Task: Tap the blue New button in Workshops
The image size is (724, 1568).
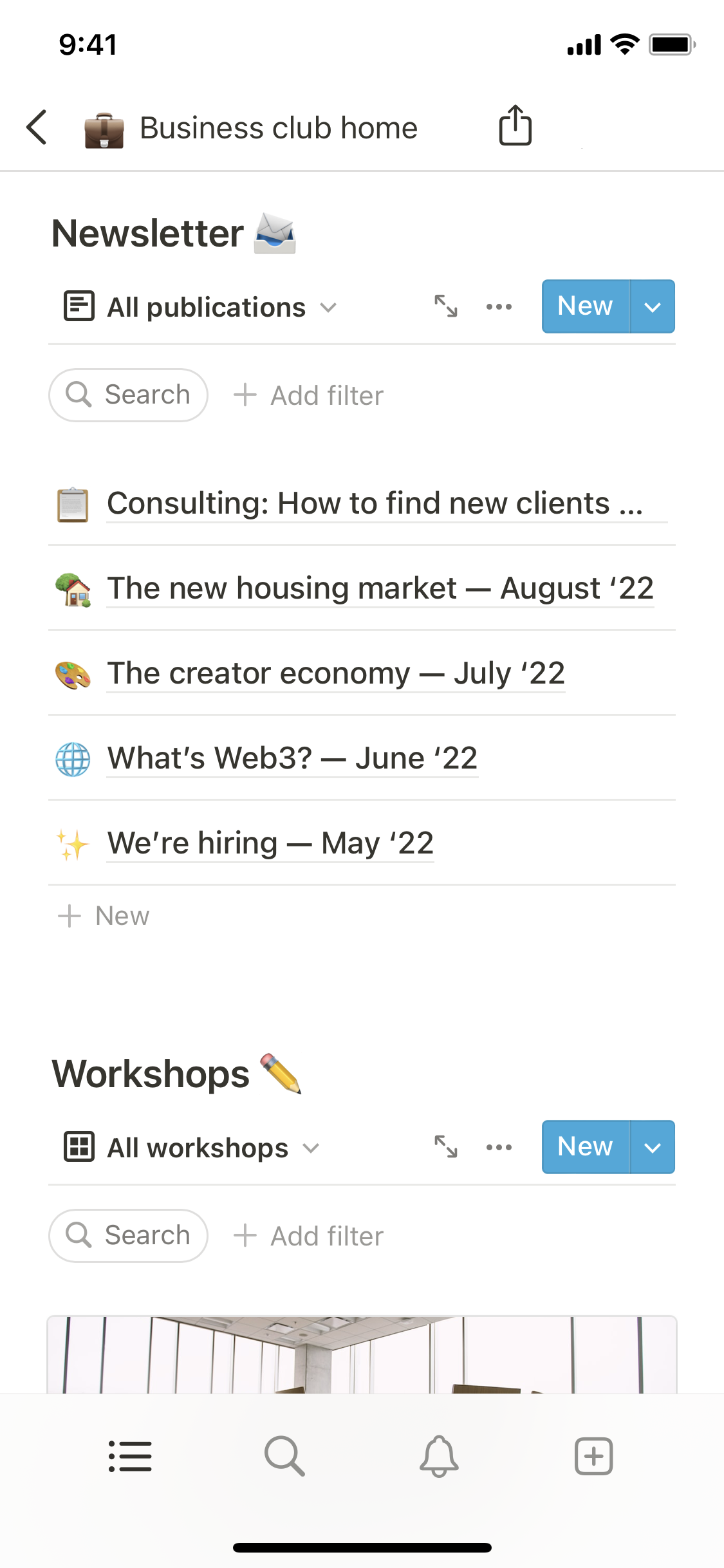Action: [x=585, y=1147]
